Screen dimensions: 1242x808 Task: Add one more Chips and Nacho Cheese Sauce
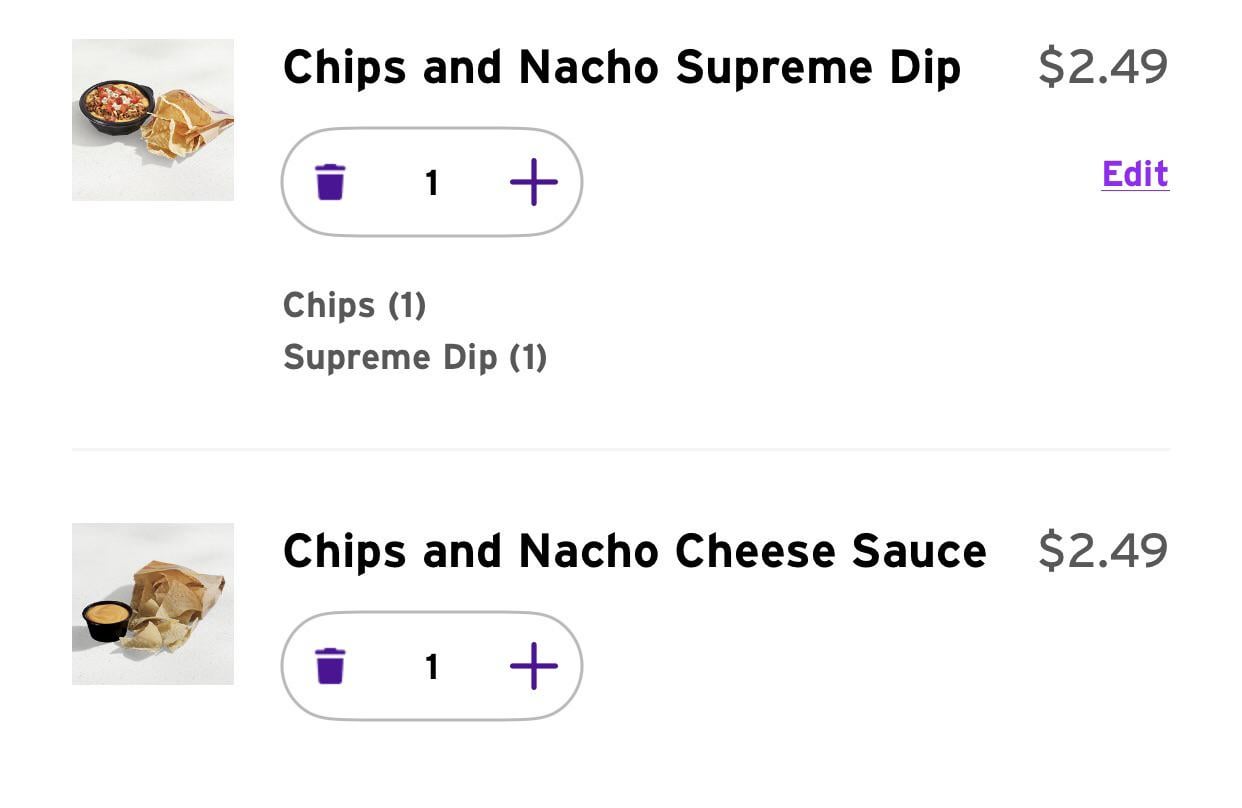coord(534,666)
